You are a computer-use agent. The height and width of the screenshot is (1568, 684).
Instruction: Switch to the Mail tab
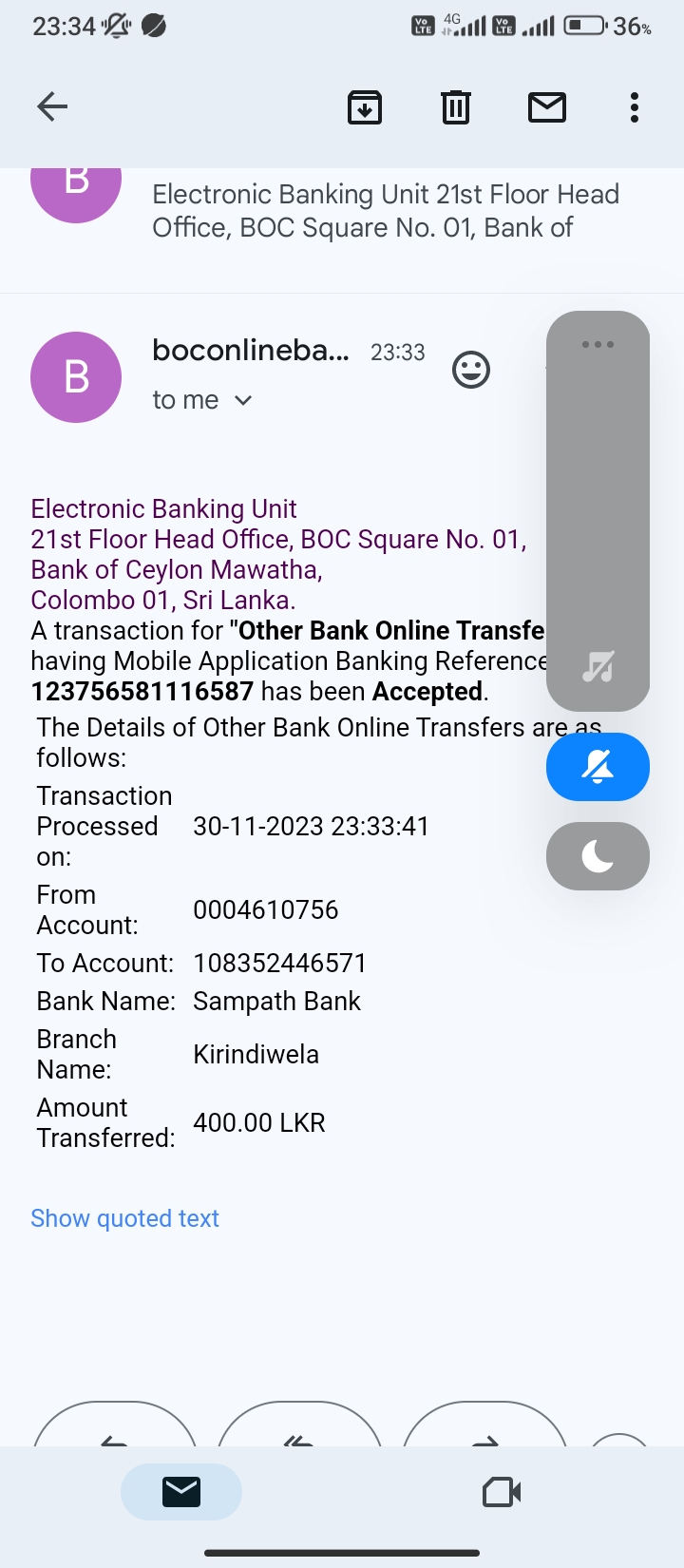click(x=181, y=1492)
